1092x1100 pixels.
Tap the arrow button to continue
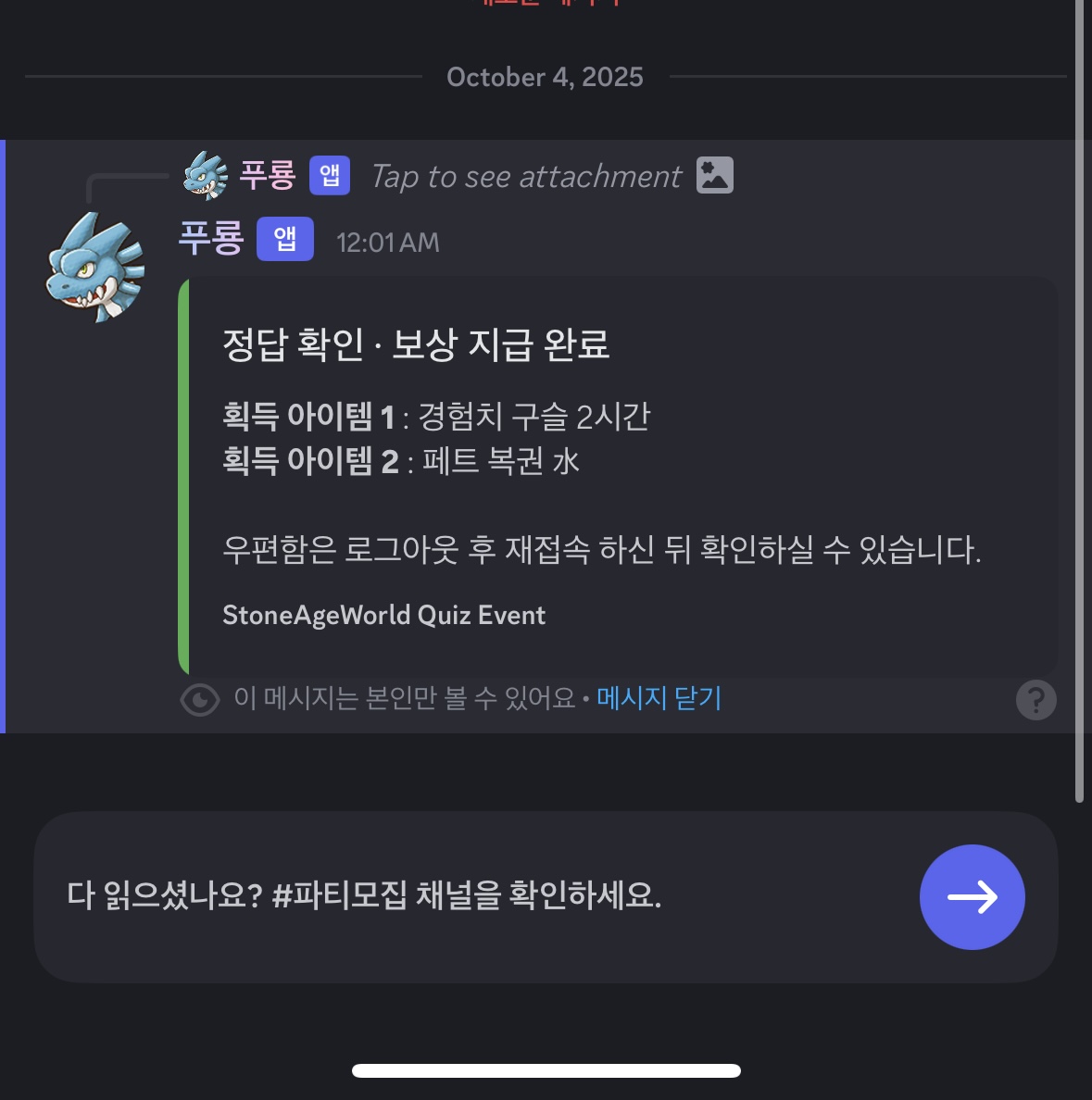[972, 896]
